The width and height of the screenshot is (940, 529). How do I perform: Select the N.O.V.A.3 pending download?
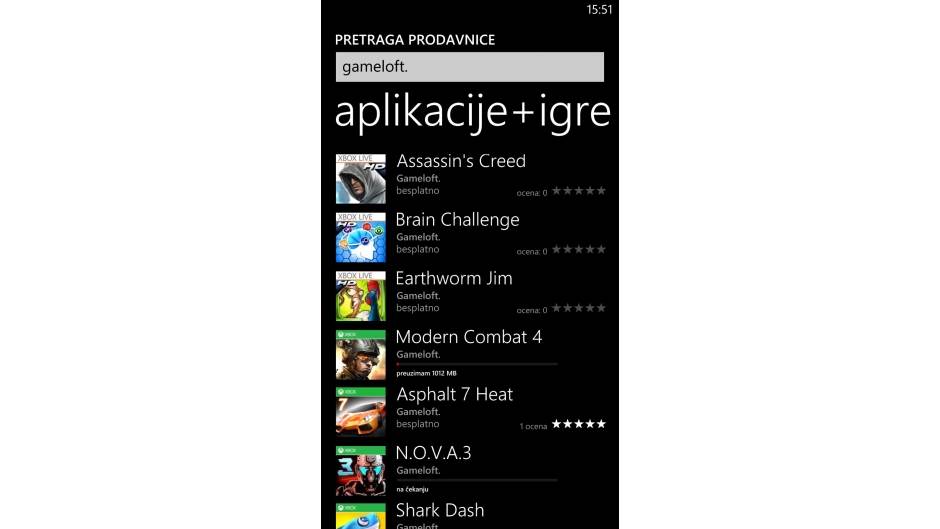[433, 453]
